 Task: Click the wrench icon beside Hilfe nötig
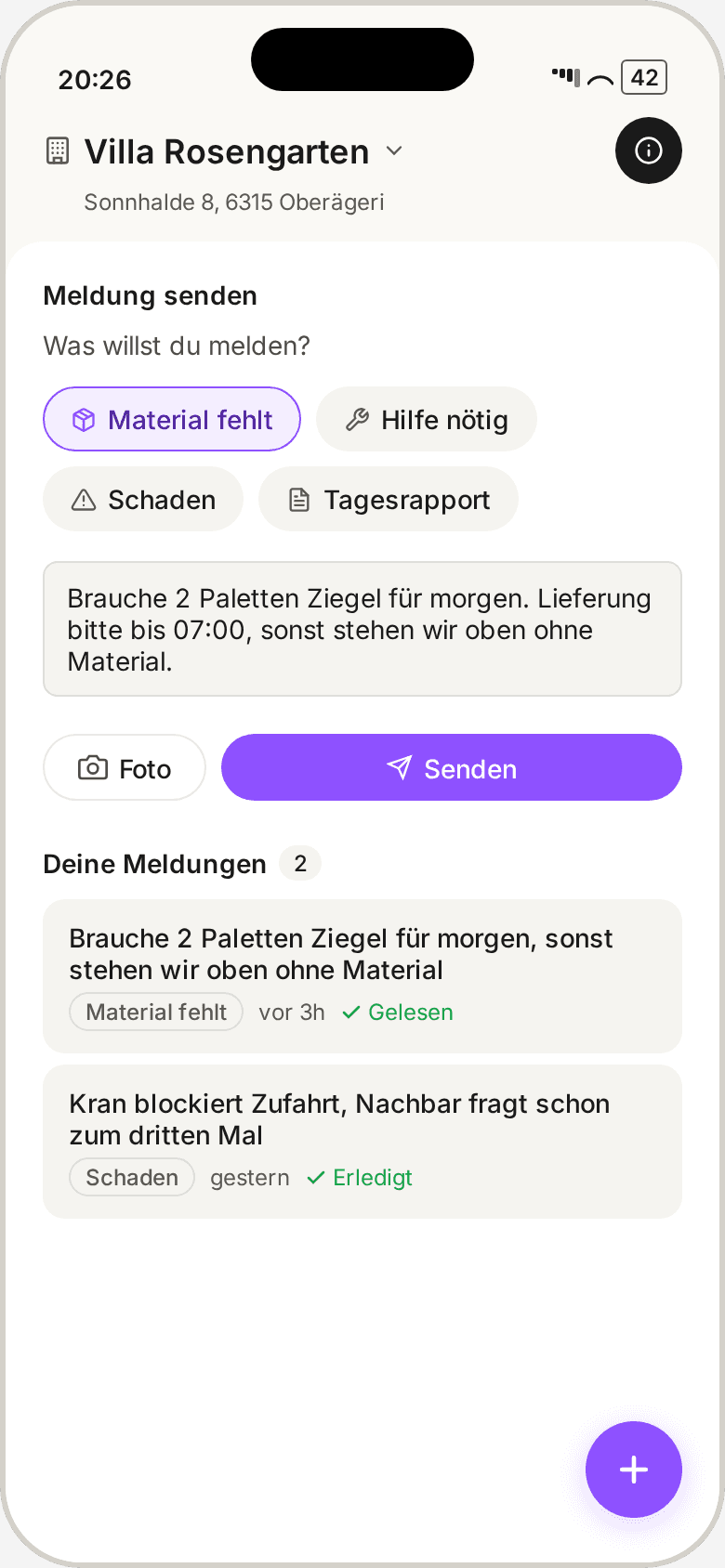356,419
